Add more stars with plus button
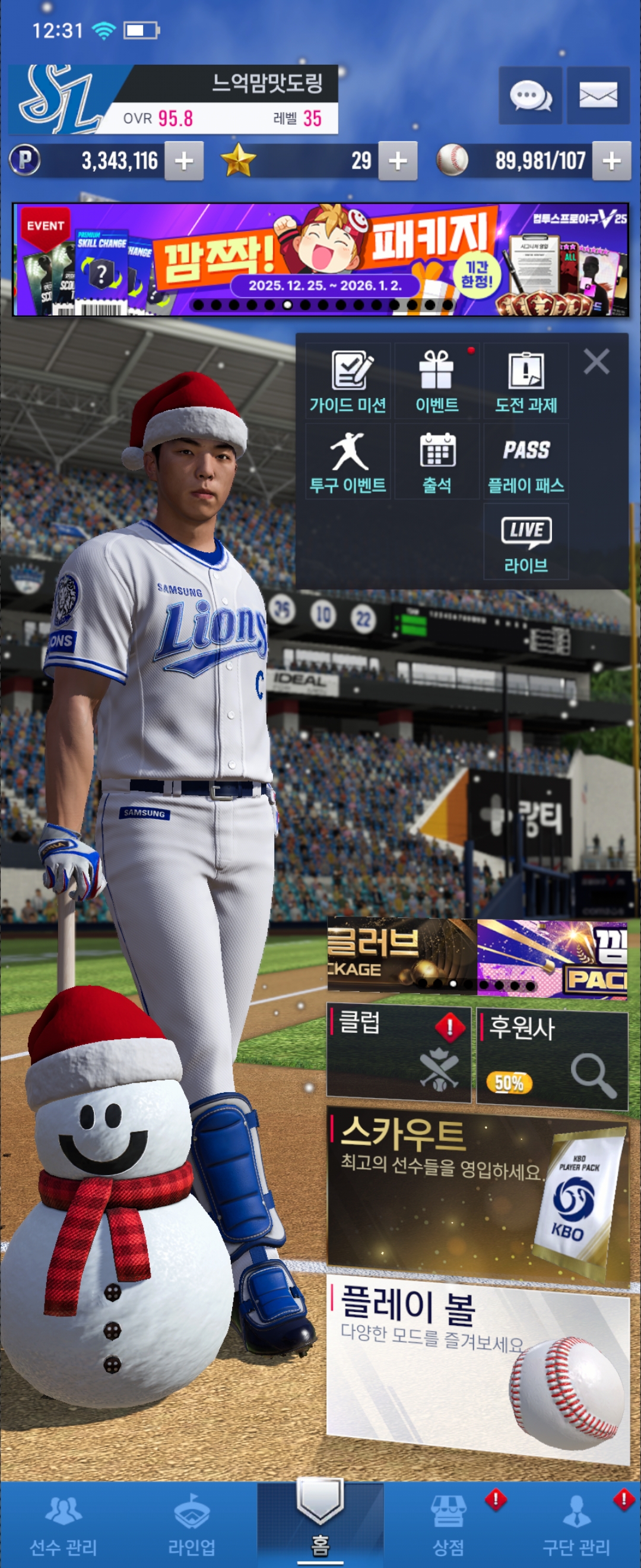Viewport: 641px width, 1568px height. pos(398,162)
